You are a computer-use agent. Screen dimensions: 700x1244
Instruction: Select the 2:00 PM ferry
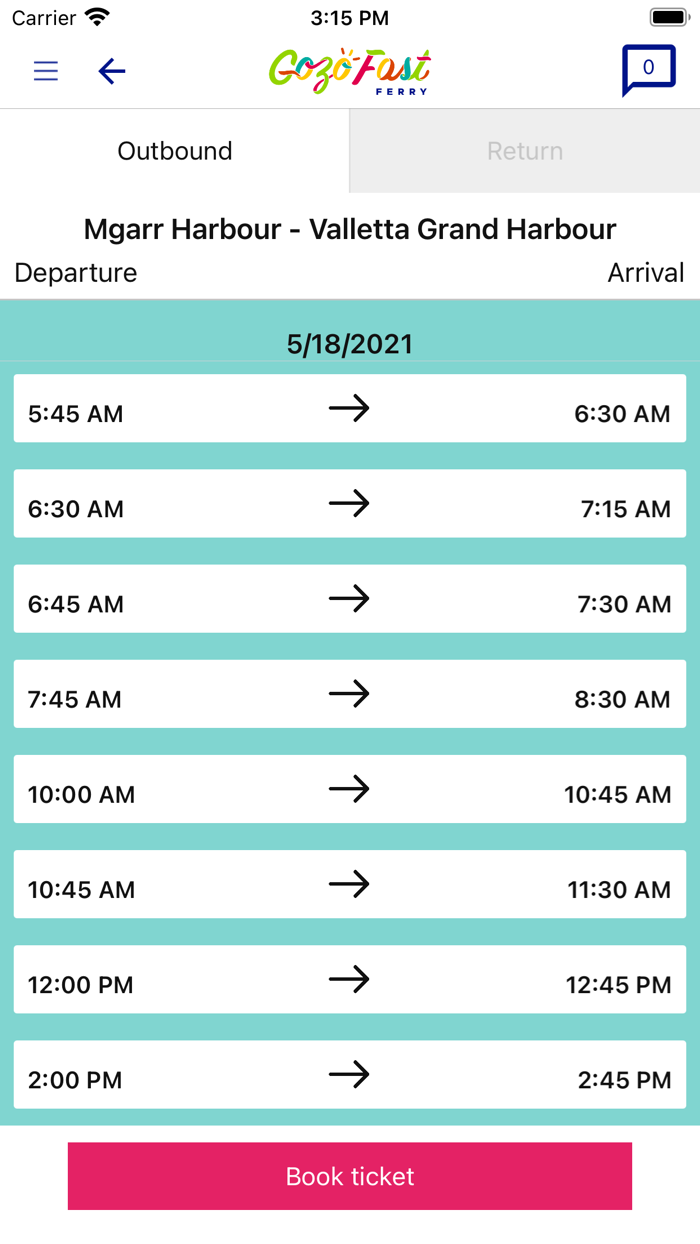pyautogui.click(x=350, y=1075)
